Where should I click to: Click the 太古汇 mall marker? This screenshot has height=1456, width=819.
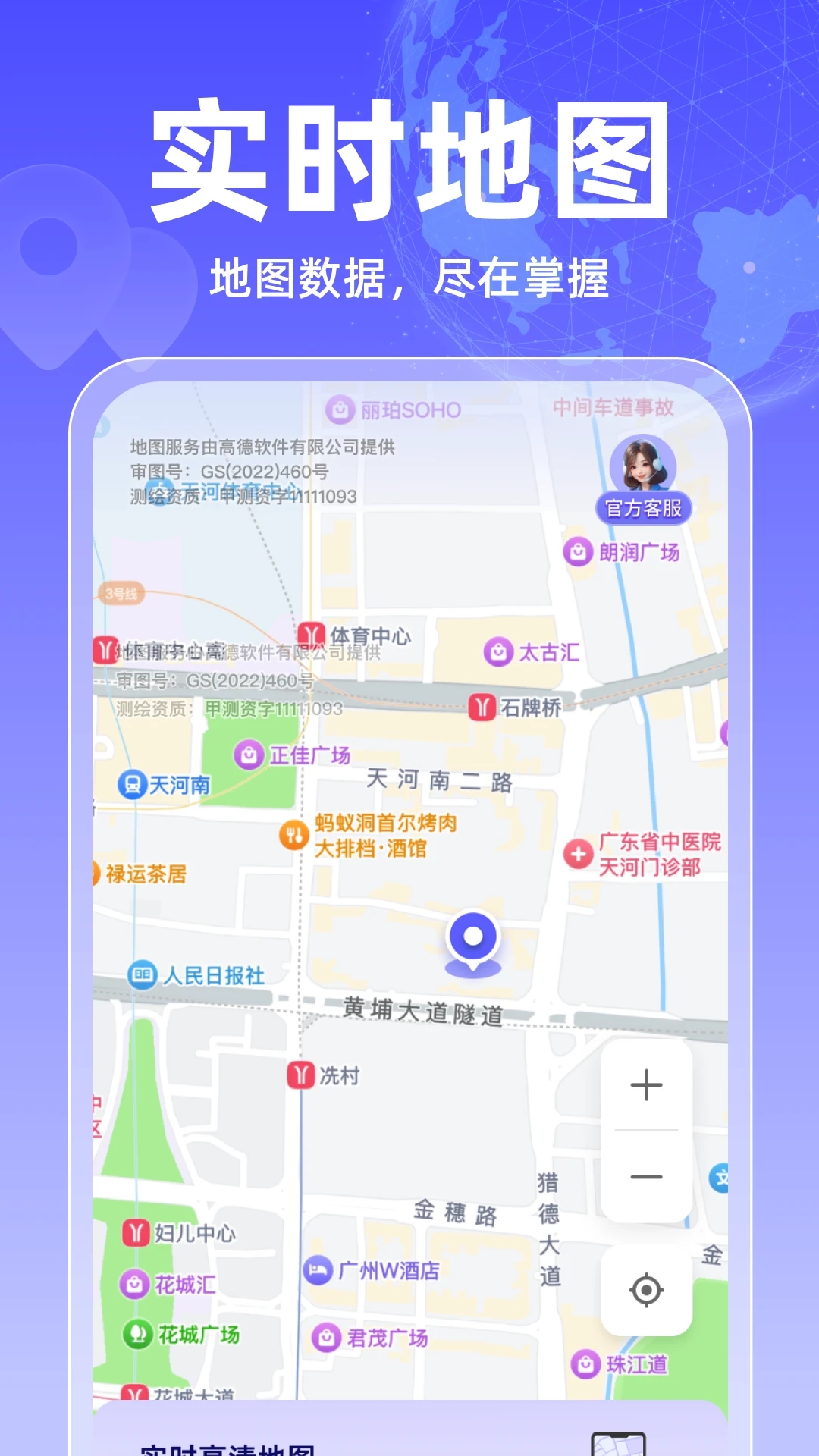(500, 651)
